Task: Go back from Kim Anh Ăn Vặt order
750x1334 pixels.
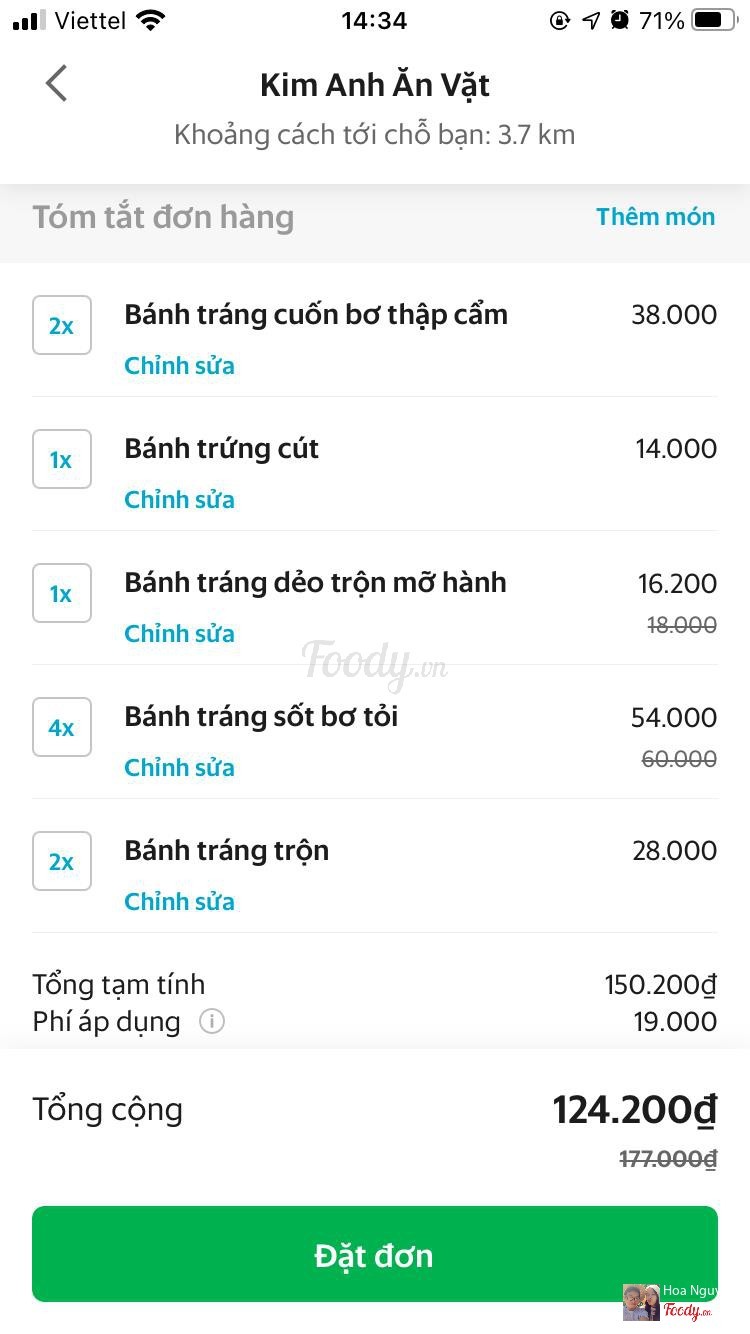Action: [x=57, y=84]
